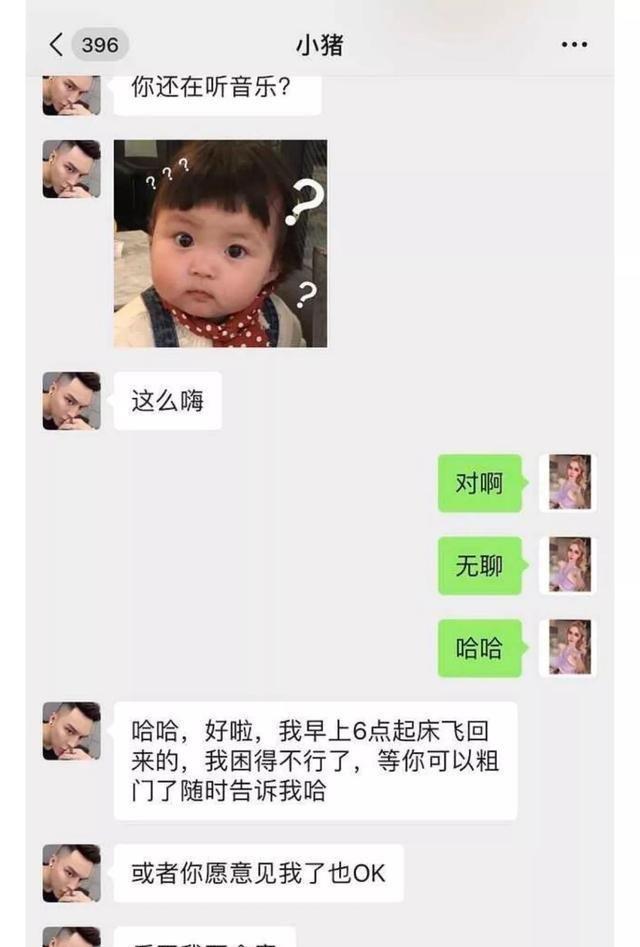Viewport: 640px width, 947px height.
Task: Open the confused baby sticker image
Action: pos(220,243)
